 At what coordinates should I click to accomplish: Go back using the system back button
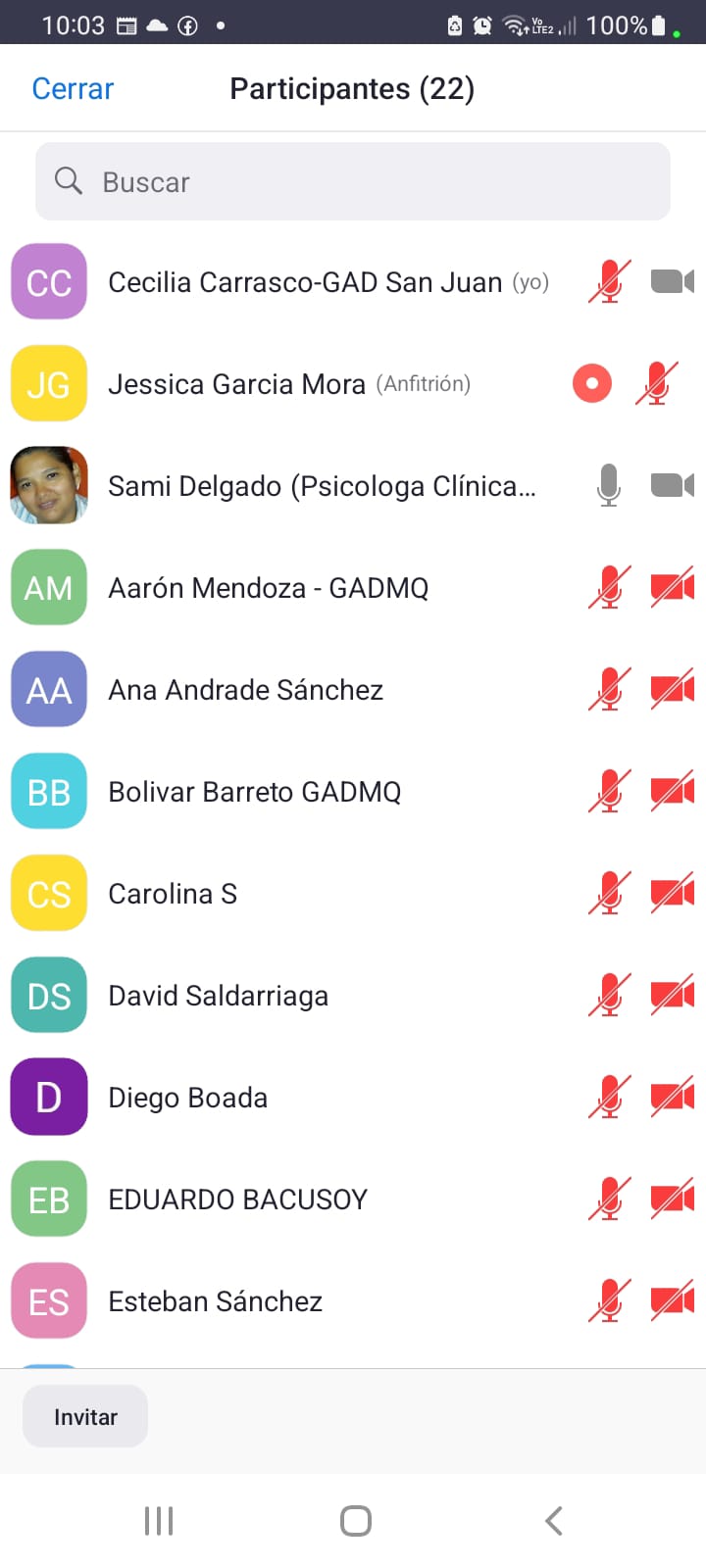click(x=554, y=1521)
